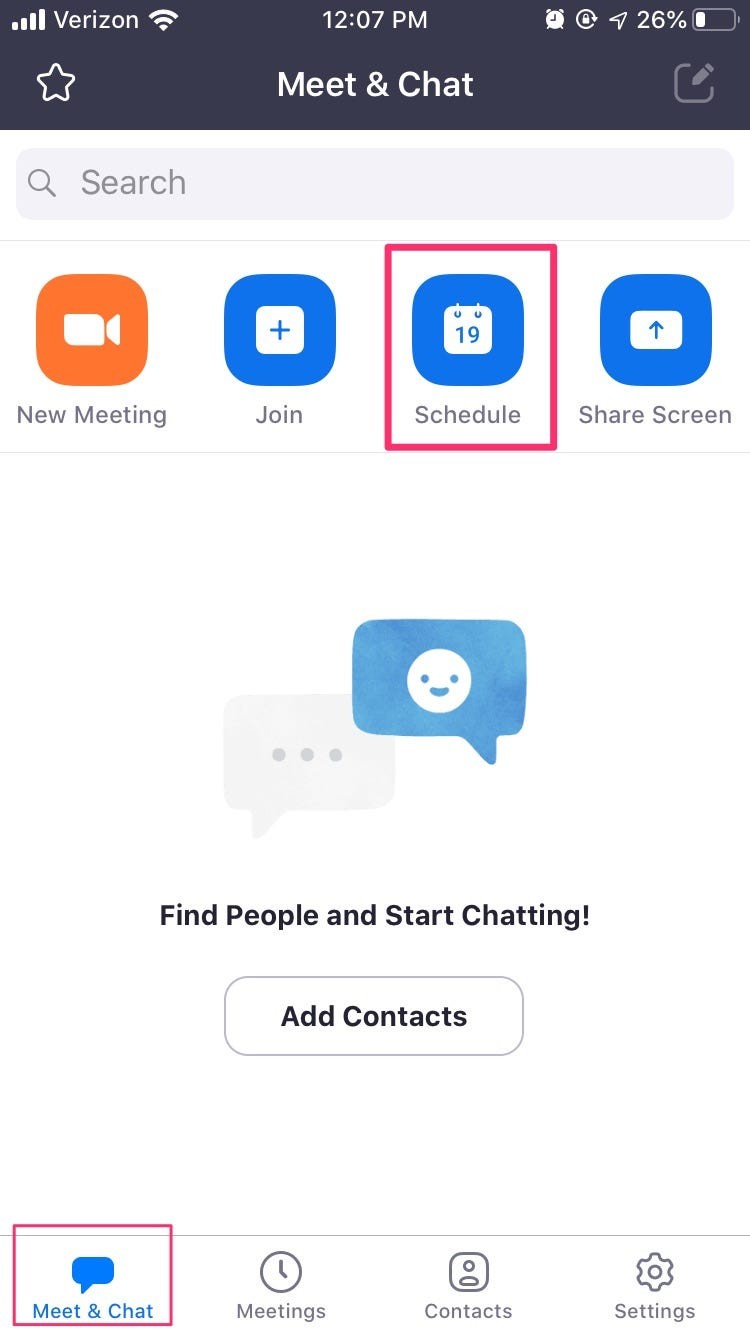Image resolution: width=750 pixels, height=1334 pixels.
Task: Select the Share Screen icon
Action: (655, 330)
